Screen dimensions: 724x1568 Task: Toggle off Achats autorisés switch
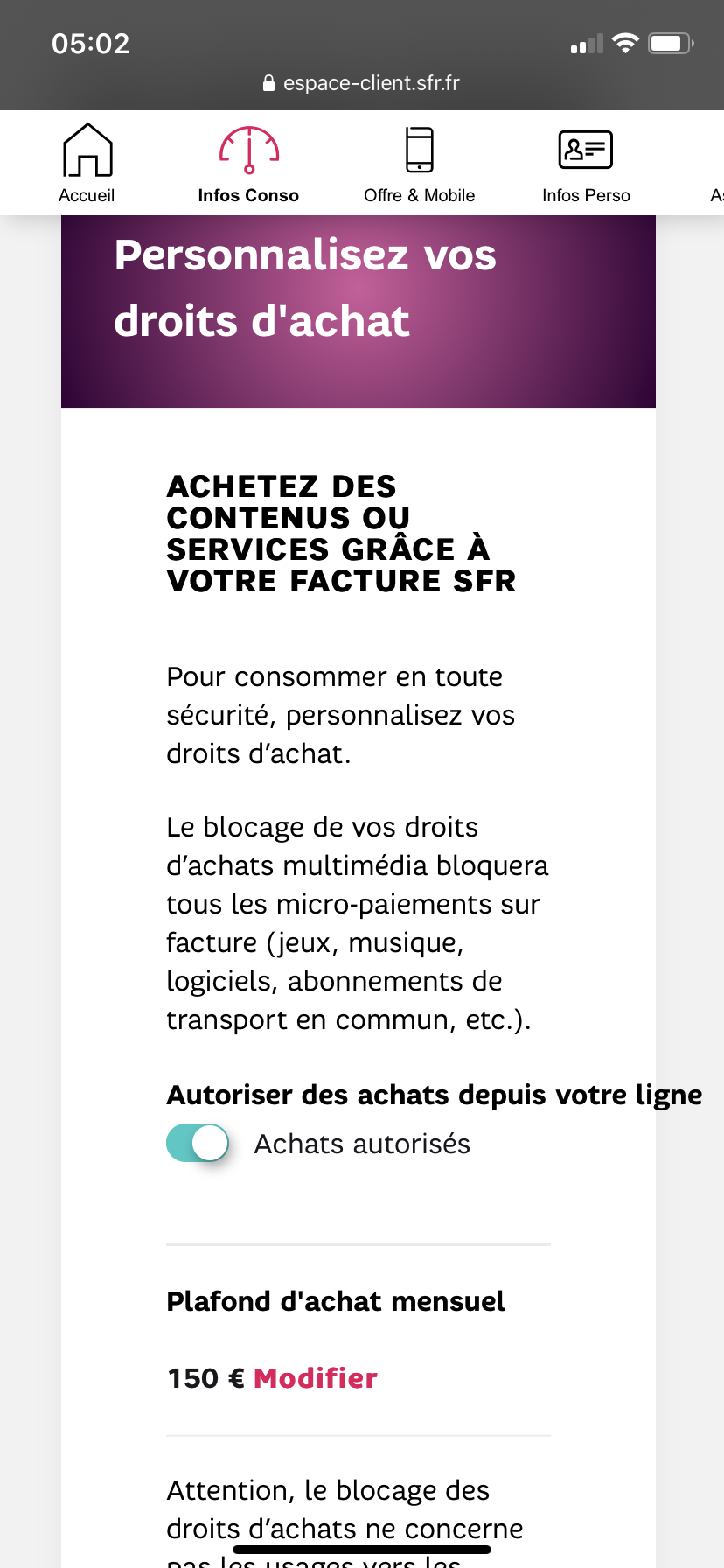click(198, 1143)
